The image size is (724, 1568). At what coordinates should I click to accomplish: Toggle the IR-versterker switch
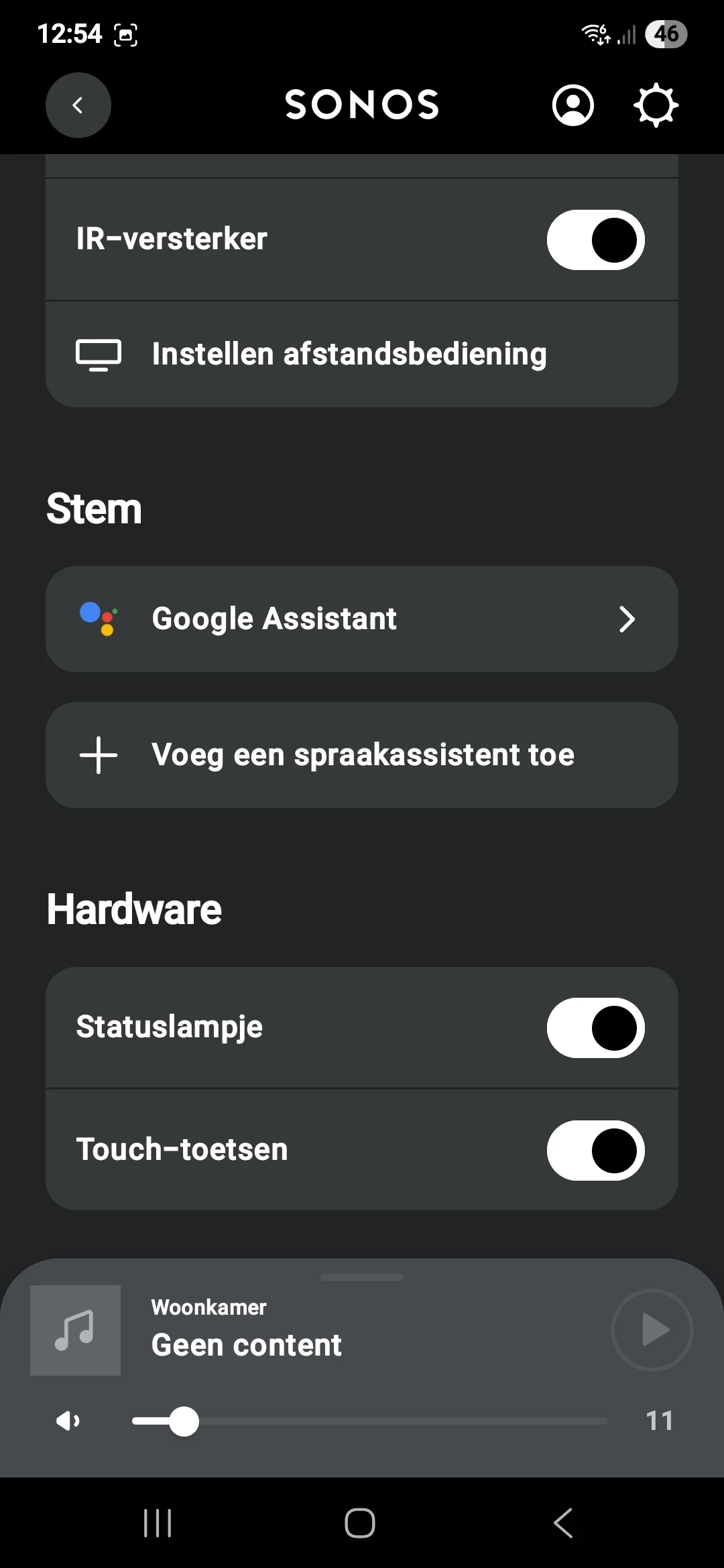pos(595,240)
